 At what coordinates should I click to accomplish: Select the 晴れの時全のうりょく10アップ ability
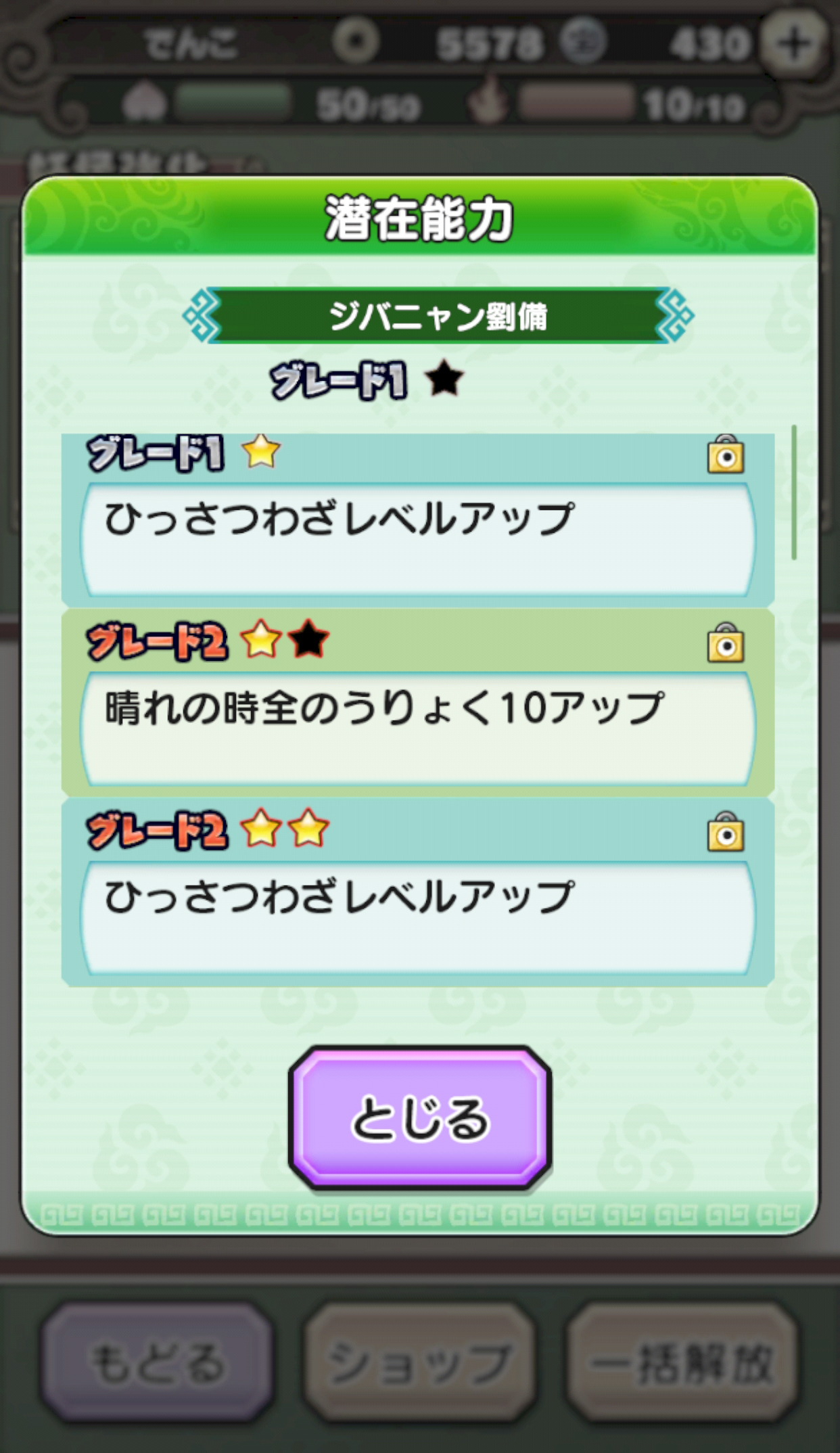click(x=417, y=727)
